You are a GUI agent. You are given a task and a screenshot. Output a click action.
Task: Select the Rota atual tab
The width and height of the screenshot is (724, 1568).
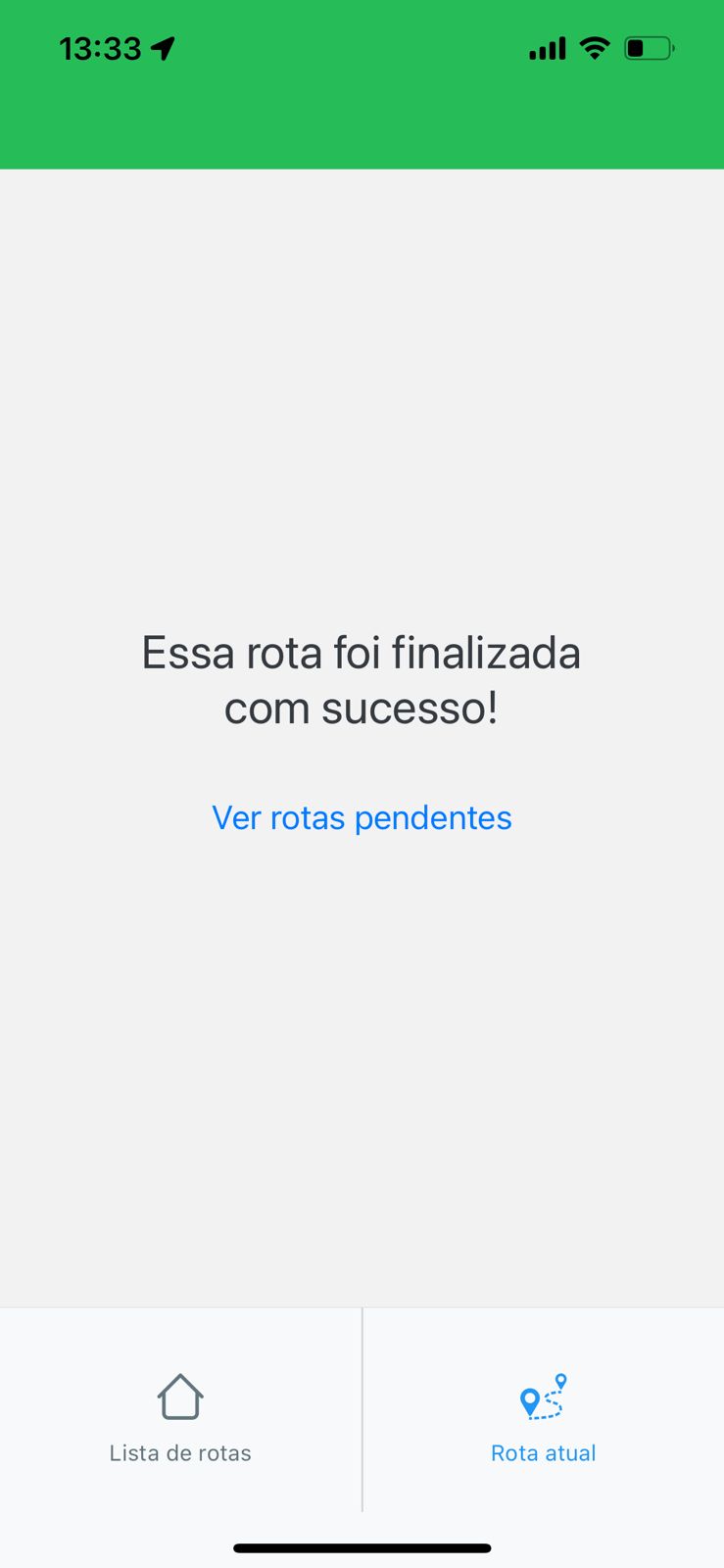point(543,1417)
